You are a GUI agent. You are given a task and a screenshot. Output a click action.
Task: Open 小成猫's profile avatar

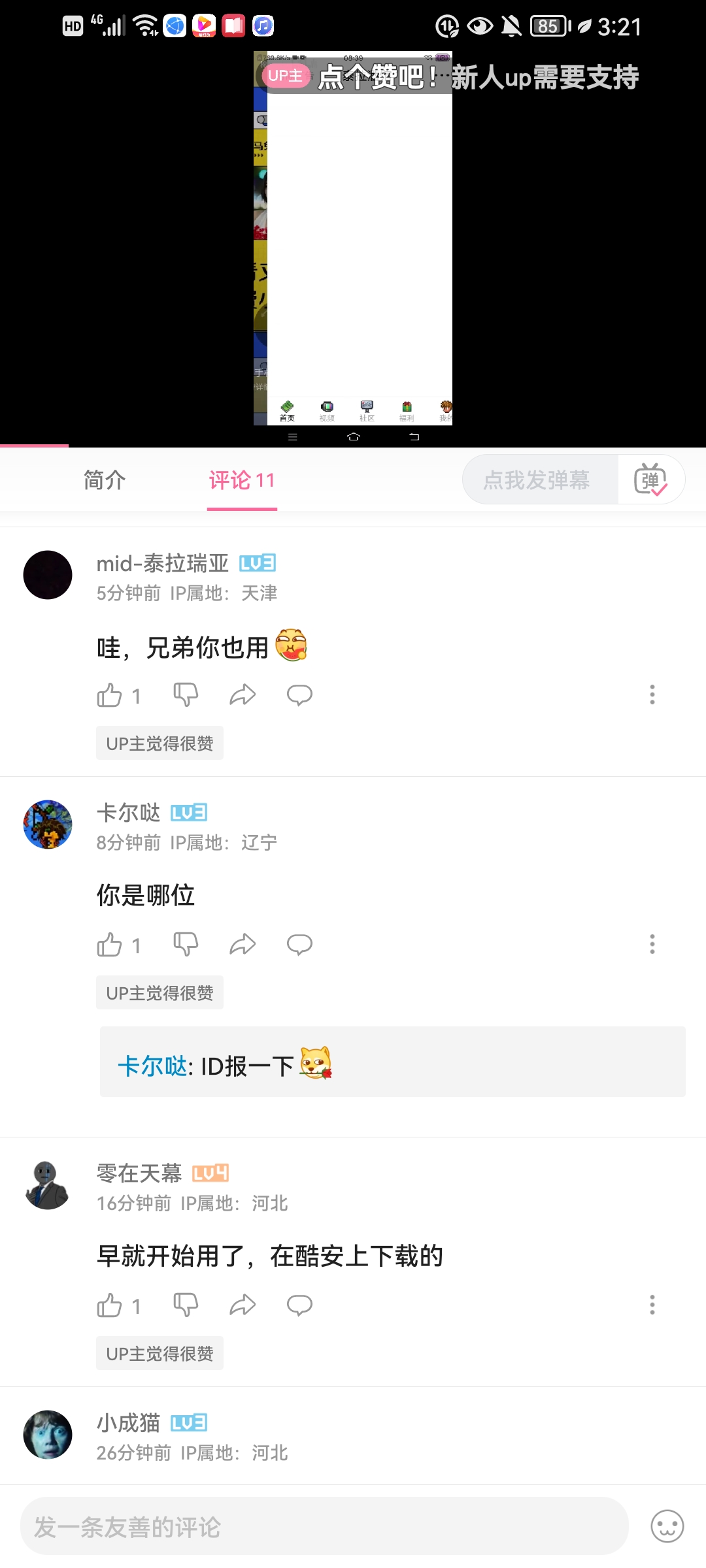tap(48, 1435)
